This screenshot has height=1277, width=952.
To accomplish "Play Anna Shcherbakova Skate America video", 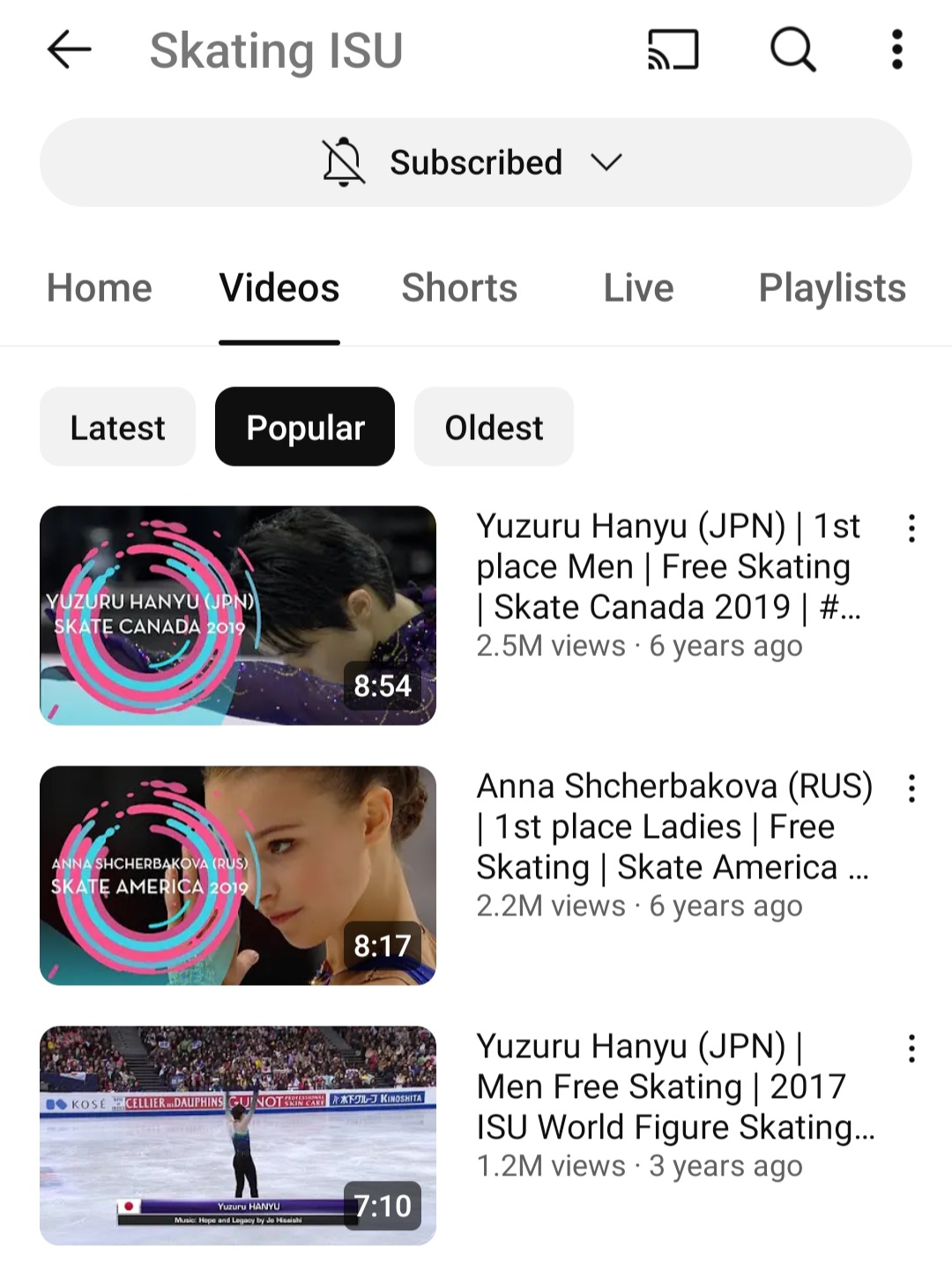I will [238, 876].
